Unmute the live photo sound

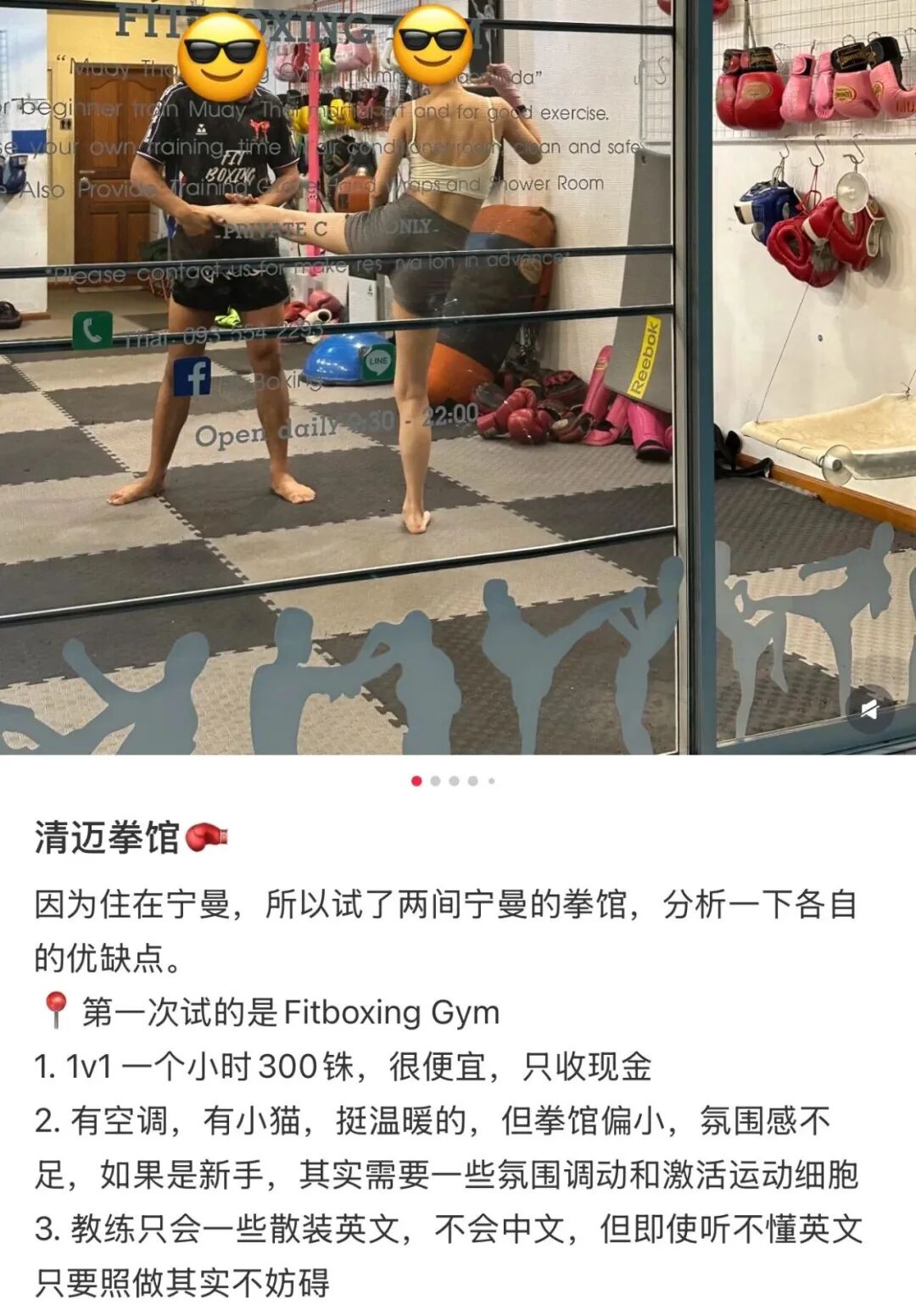tap(870, 710)
